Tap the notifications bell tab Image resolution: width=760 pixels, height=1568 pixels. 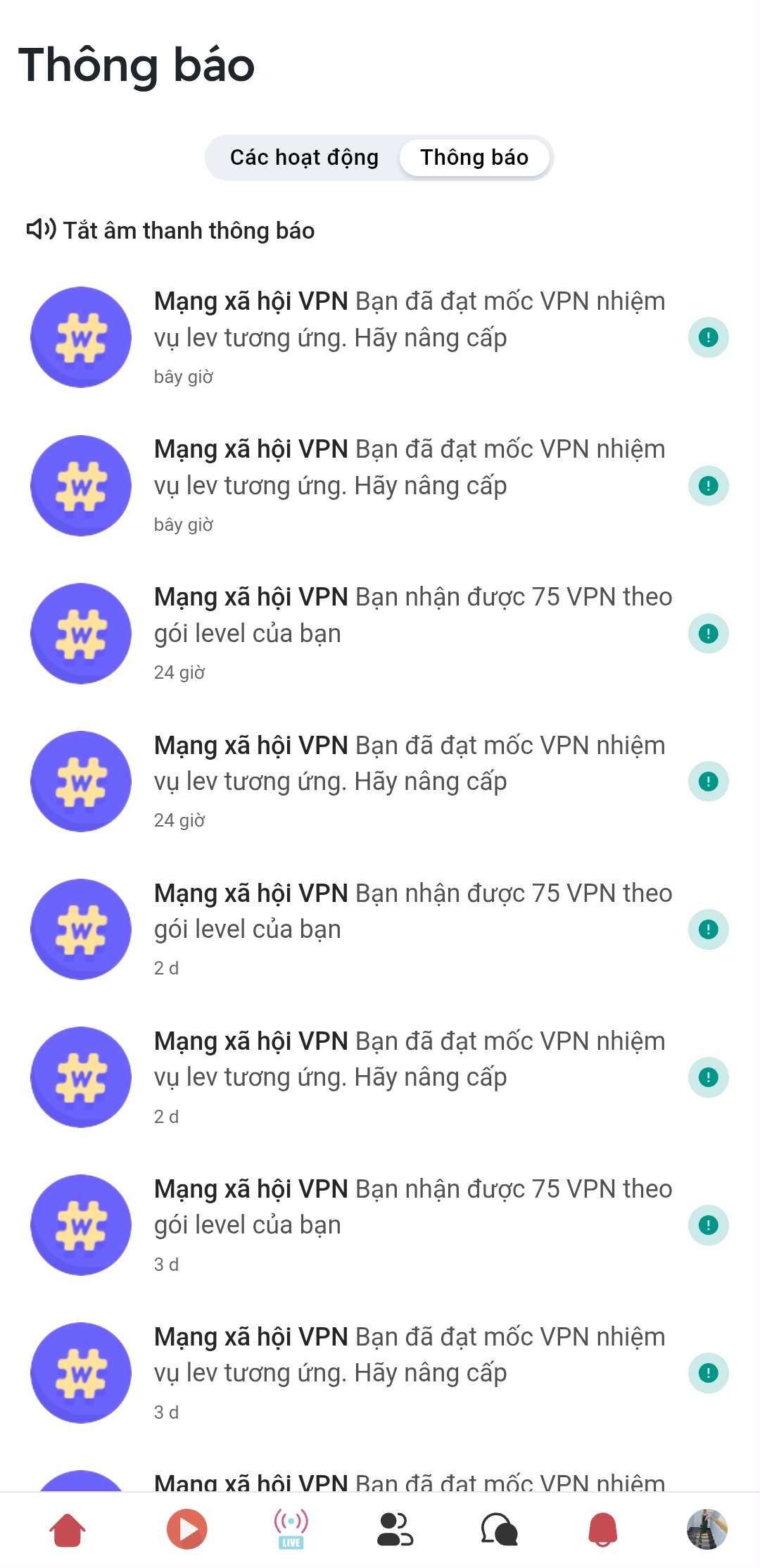coord(602,1529)
